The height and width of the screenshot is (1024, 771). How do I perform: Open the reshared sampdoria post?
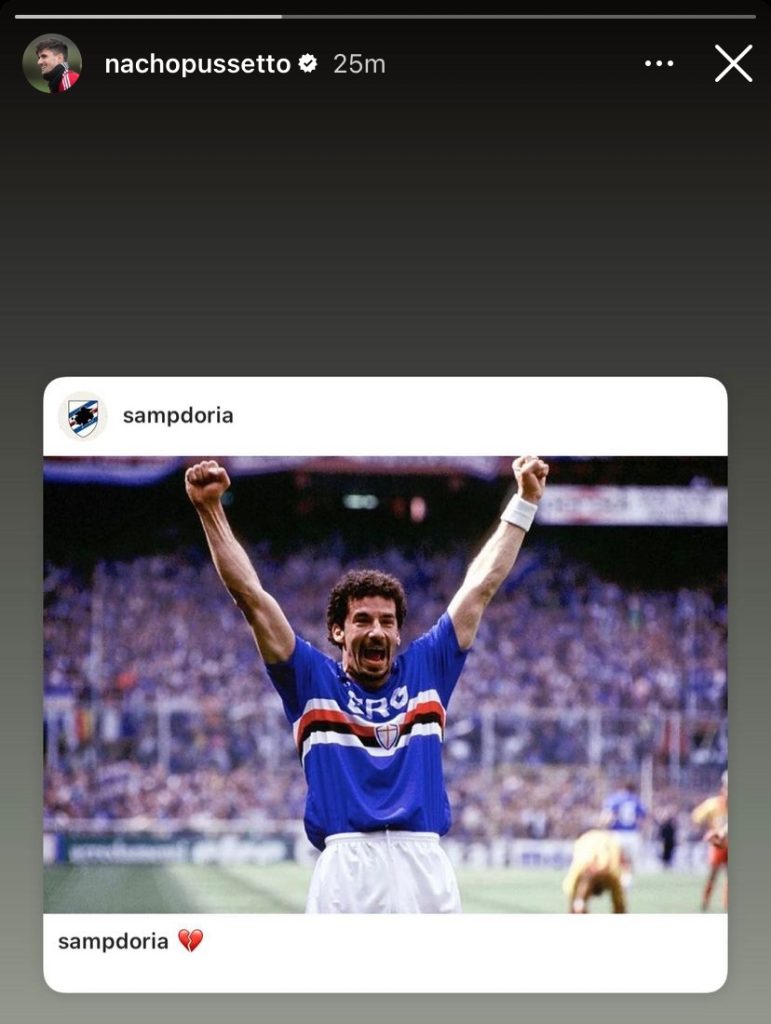pyautogui.click(x=385, y=684)
